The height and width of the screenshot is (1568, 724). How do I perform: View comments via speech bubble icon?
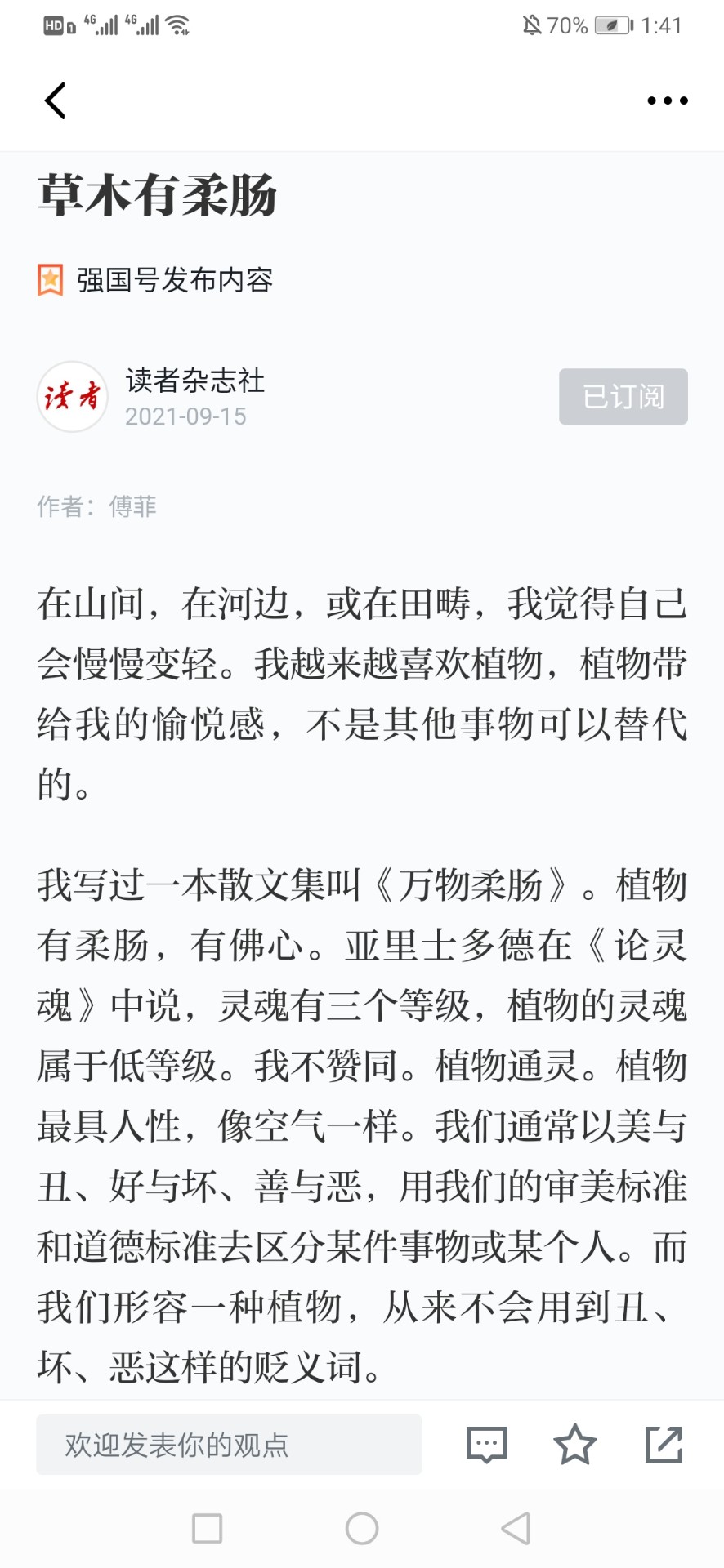point(487,1445)
